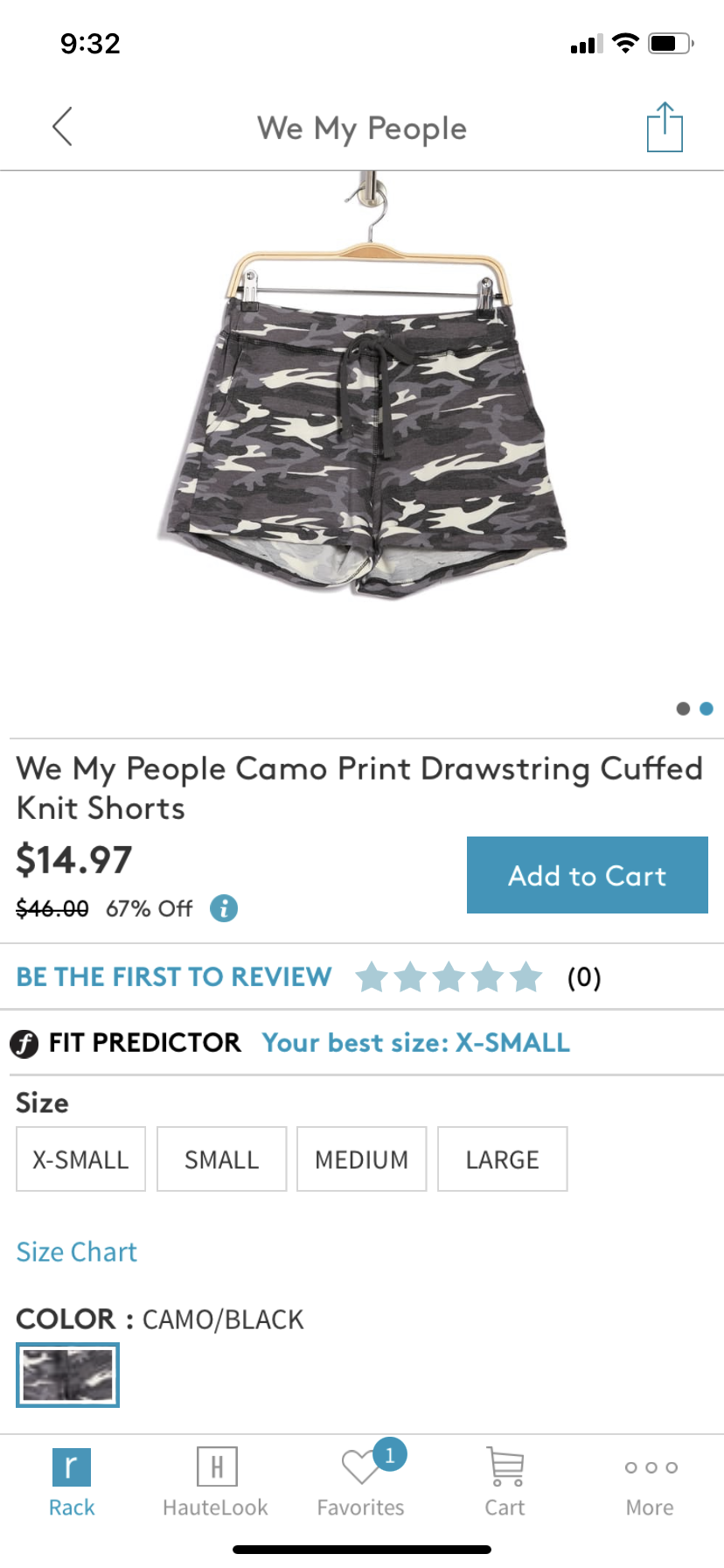The height and width of the screenshot is (1568, 724).
Task: Tap the image page indicator dots
Action: 695,709
